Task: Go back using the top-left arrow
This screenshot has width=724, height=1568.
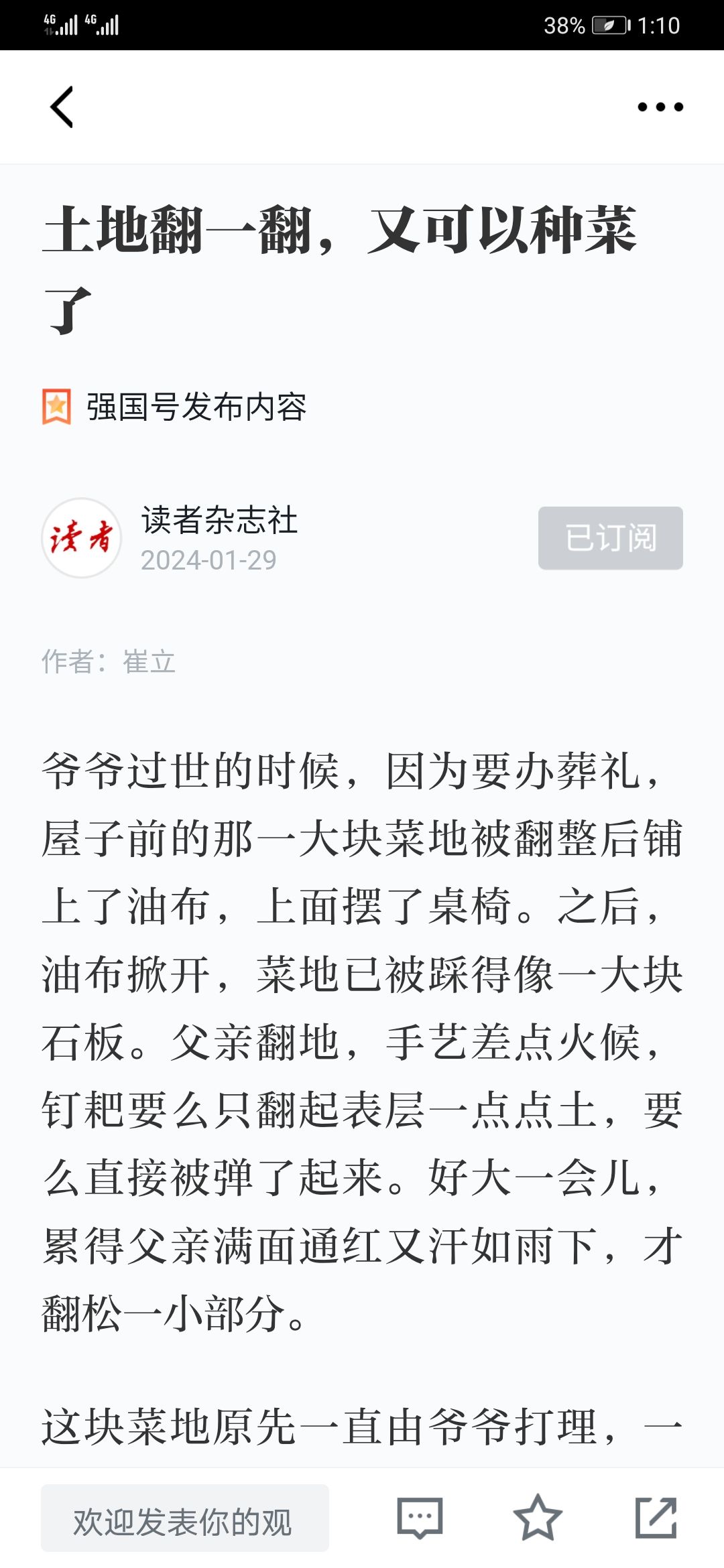Action: [x=62, y=107]
